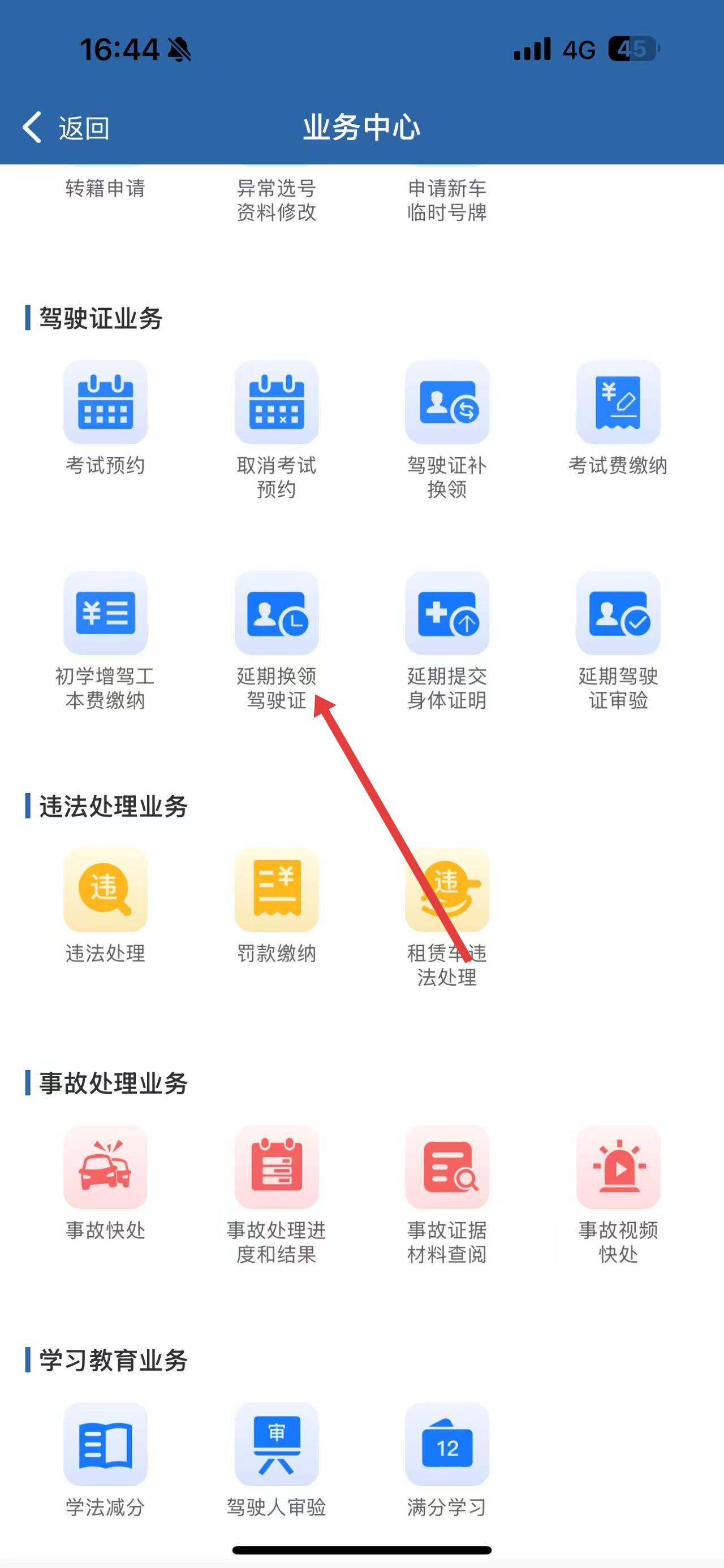Image resolution: width=724 pixels, height=1568 pixels.
Task: View 事故处理进度和结果
Action: point(277,1167)
